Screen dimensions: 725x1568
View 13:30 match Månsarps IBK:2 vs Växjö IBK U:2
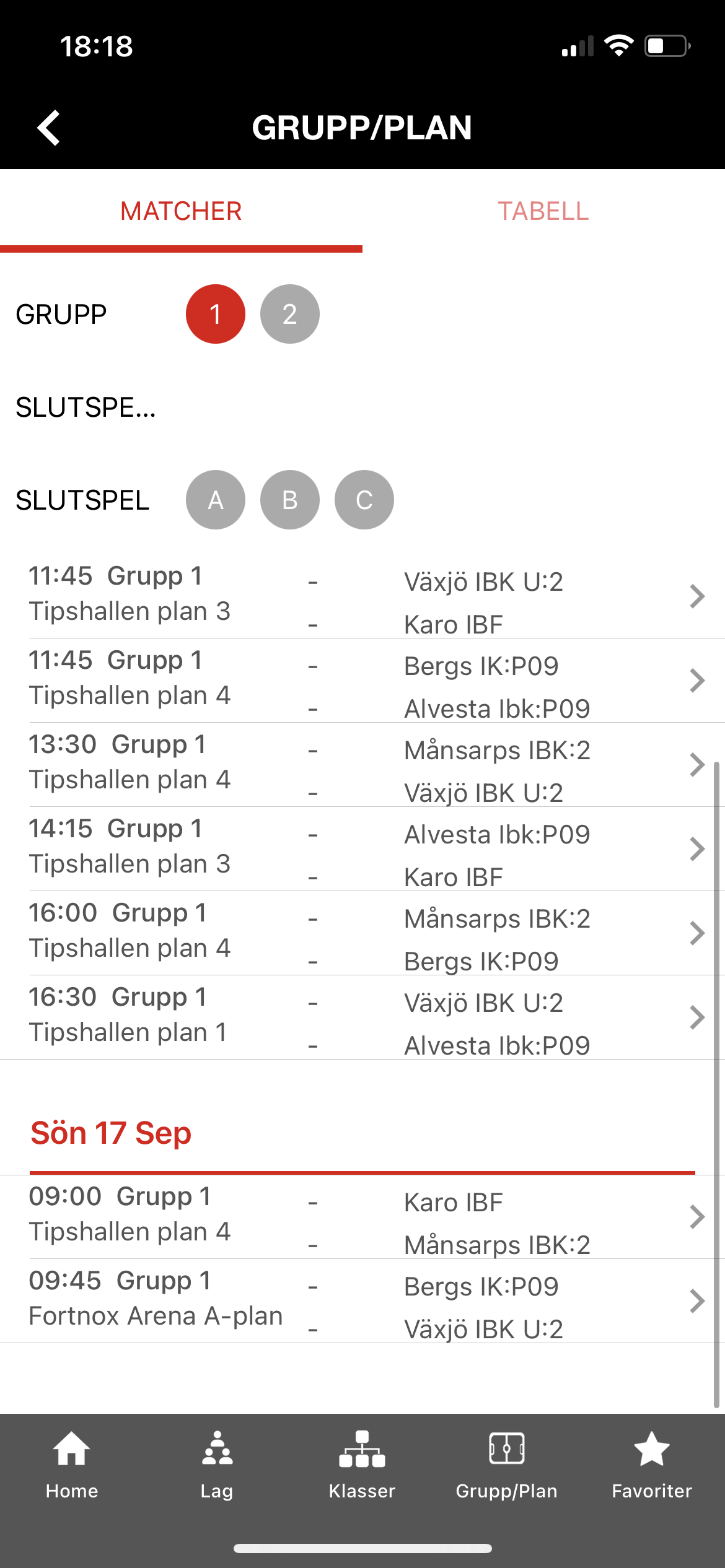coord(362,765)
